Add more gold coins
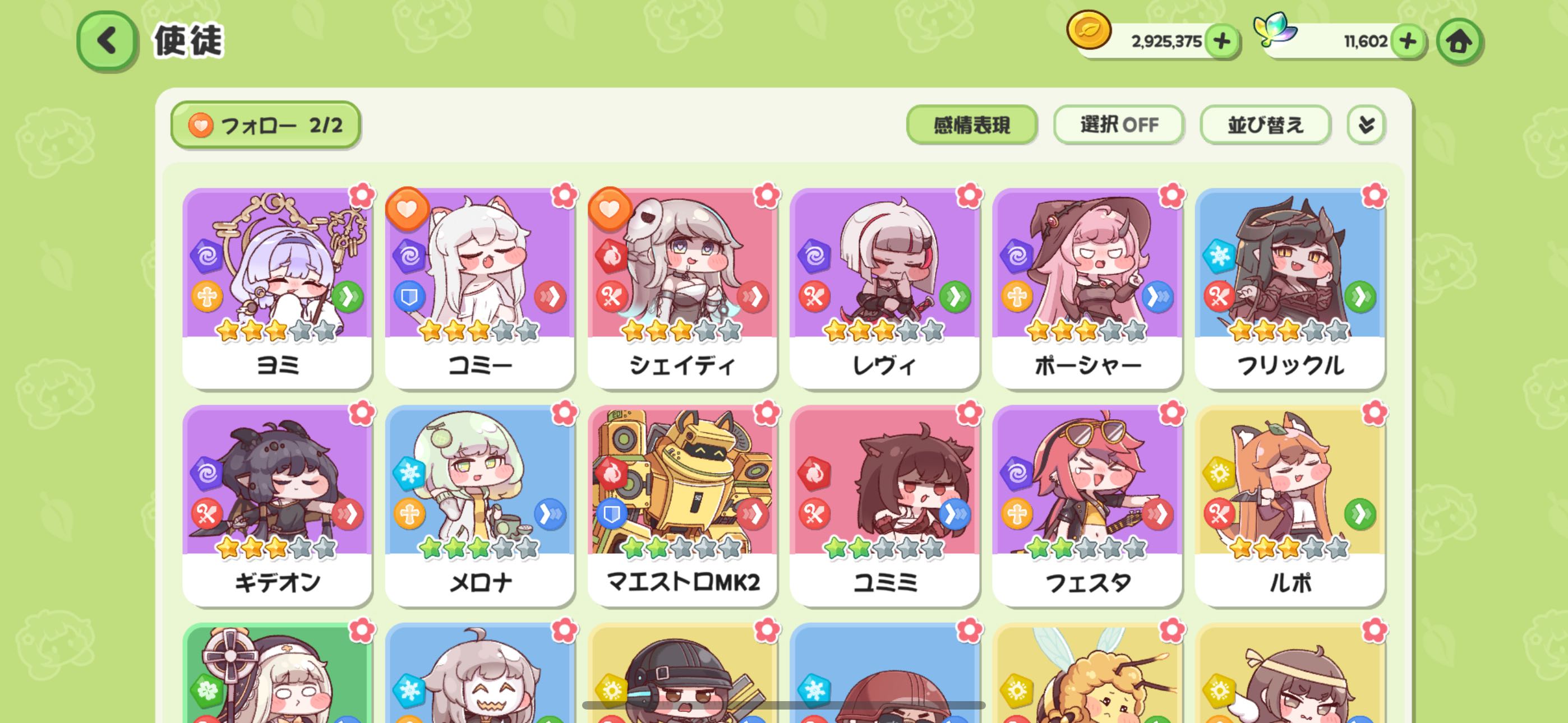The width and height of the screenshot is (1568, 723). click(x=1221, y=41)
